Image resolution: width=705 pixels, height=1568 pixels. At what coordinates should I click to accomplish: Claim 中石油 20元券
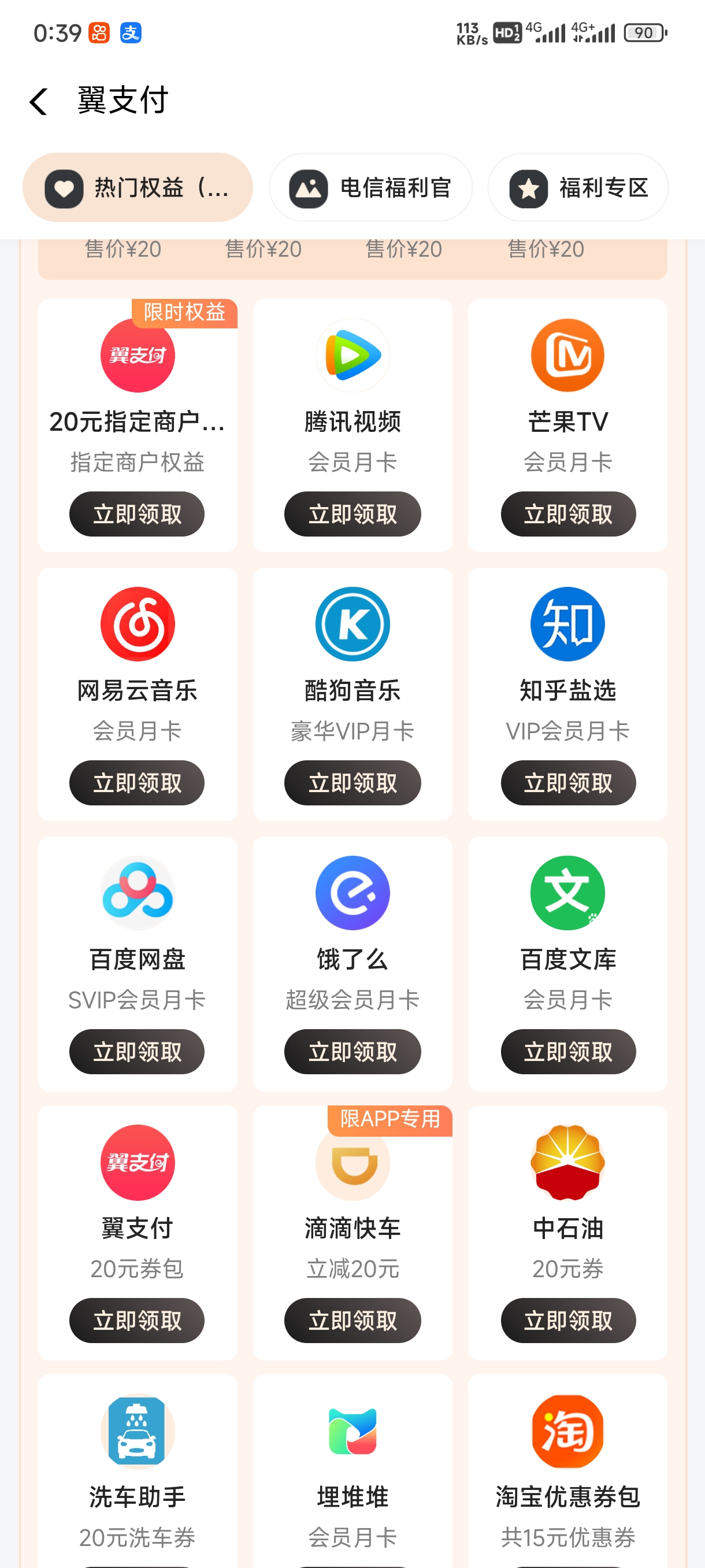pos(567,1321)
